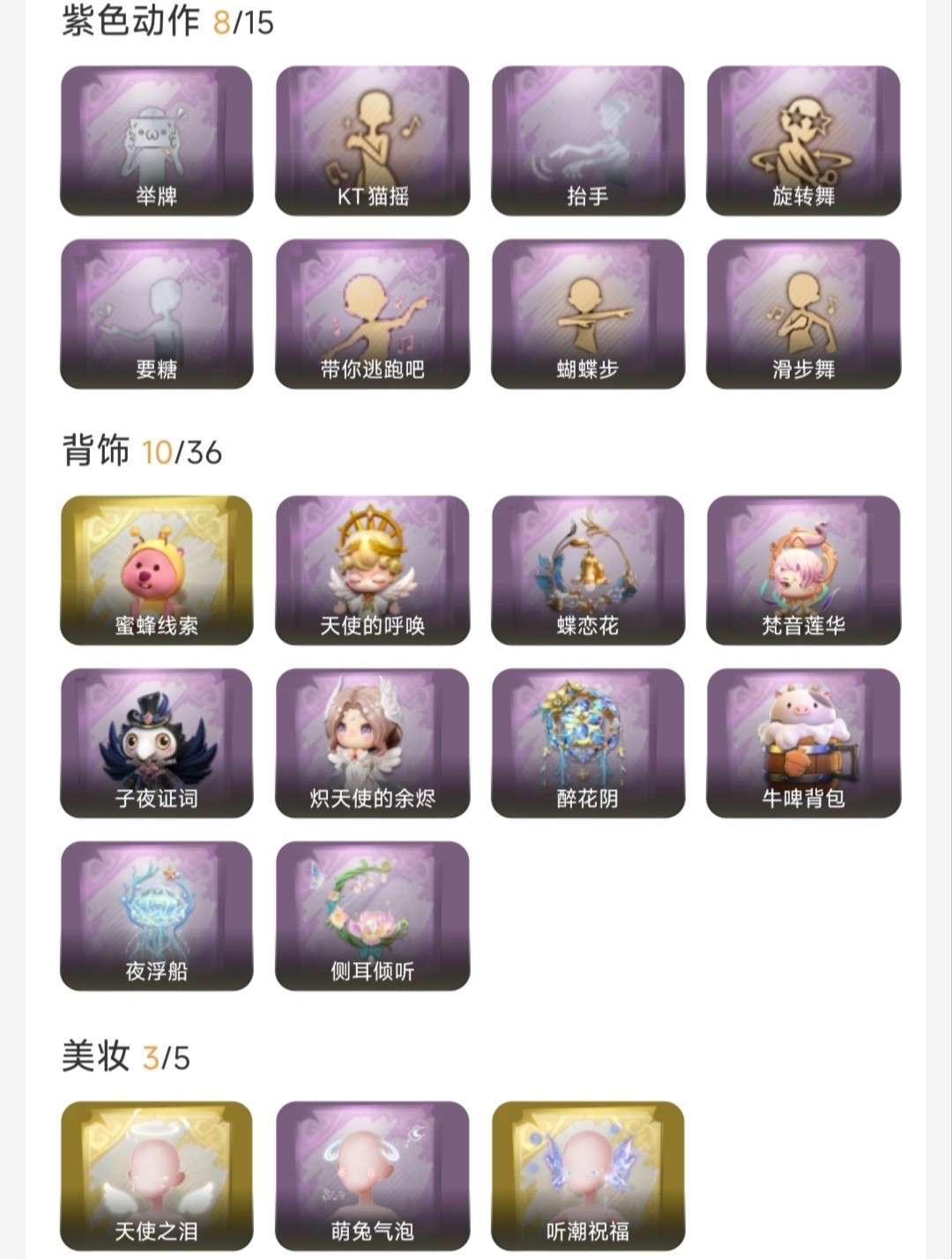Screen dimensions: 952x1259
Task: Open the 牛啤背包 back accessory
Action: point(803,742)
